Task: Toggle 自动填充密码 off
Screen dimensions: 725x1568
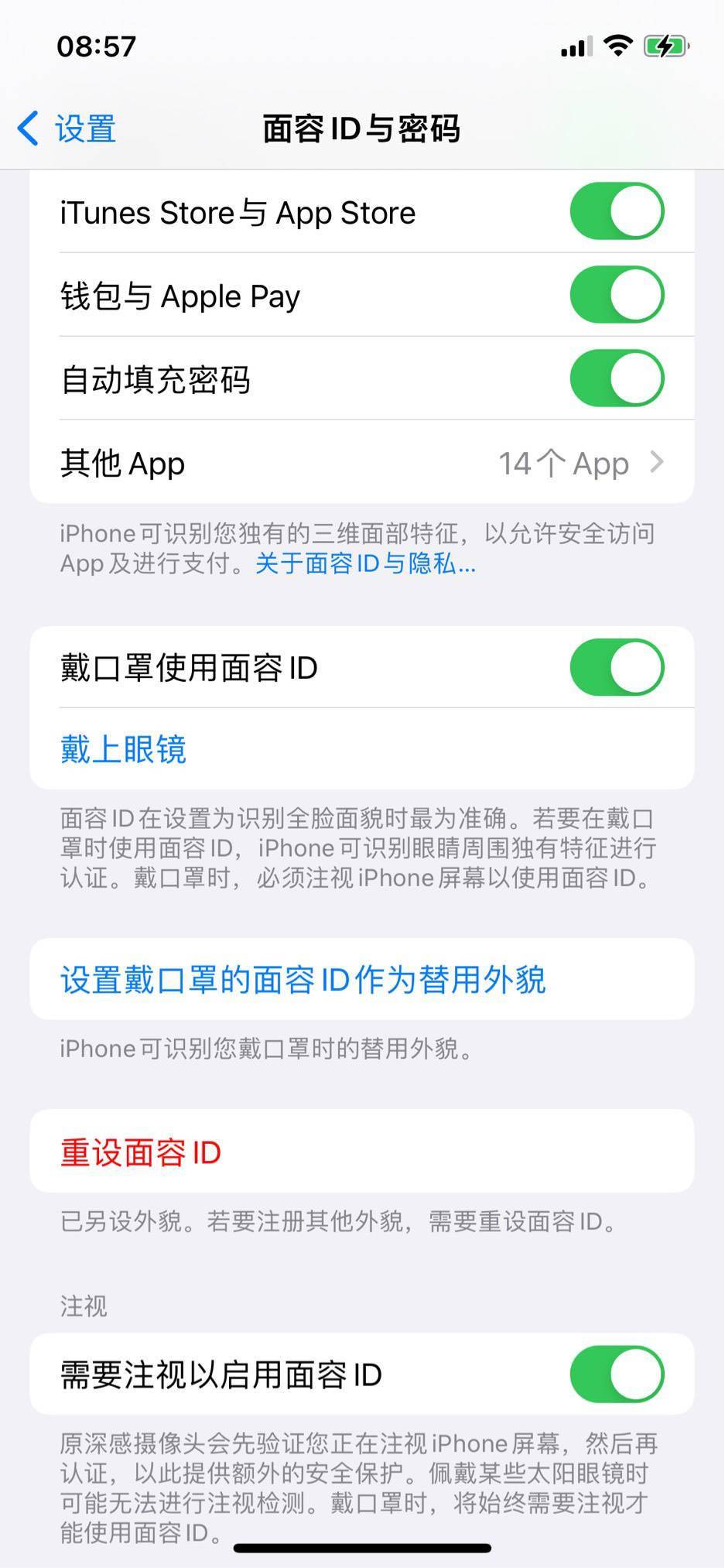Action: pos(618,378)
